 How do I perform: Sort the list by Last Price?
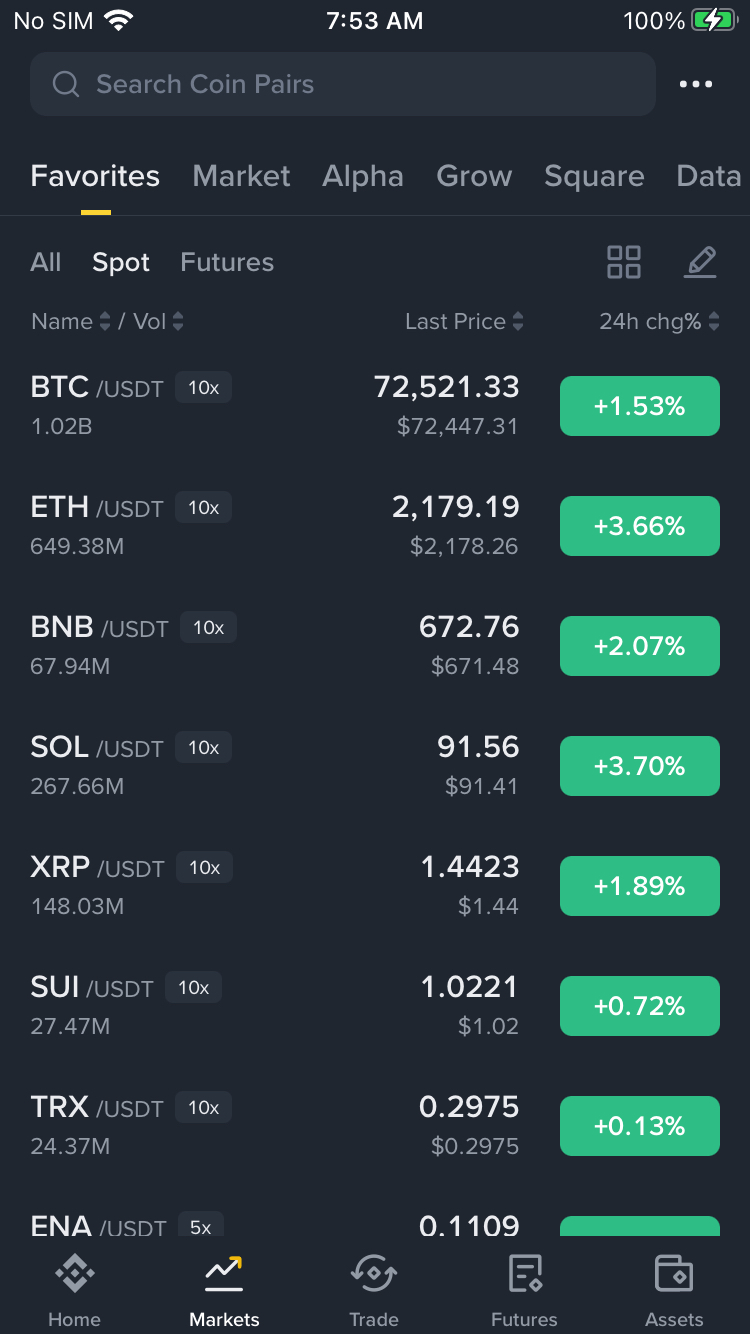coord(464,321)
